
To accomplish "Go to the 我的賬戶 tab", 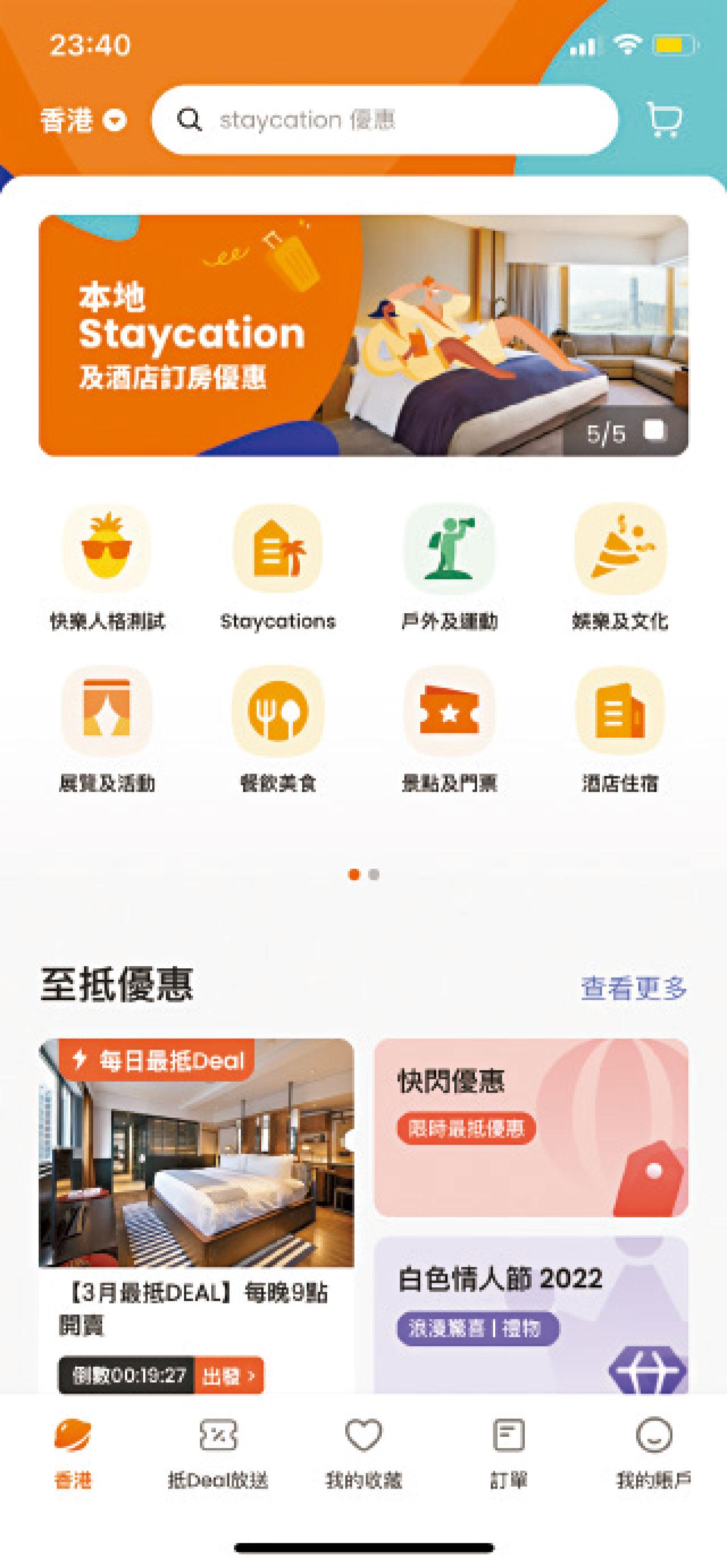I will (x=653, y=1455).
